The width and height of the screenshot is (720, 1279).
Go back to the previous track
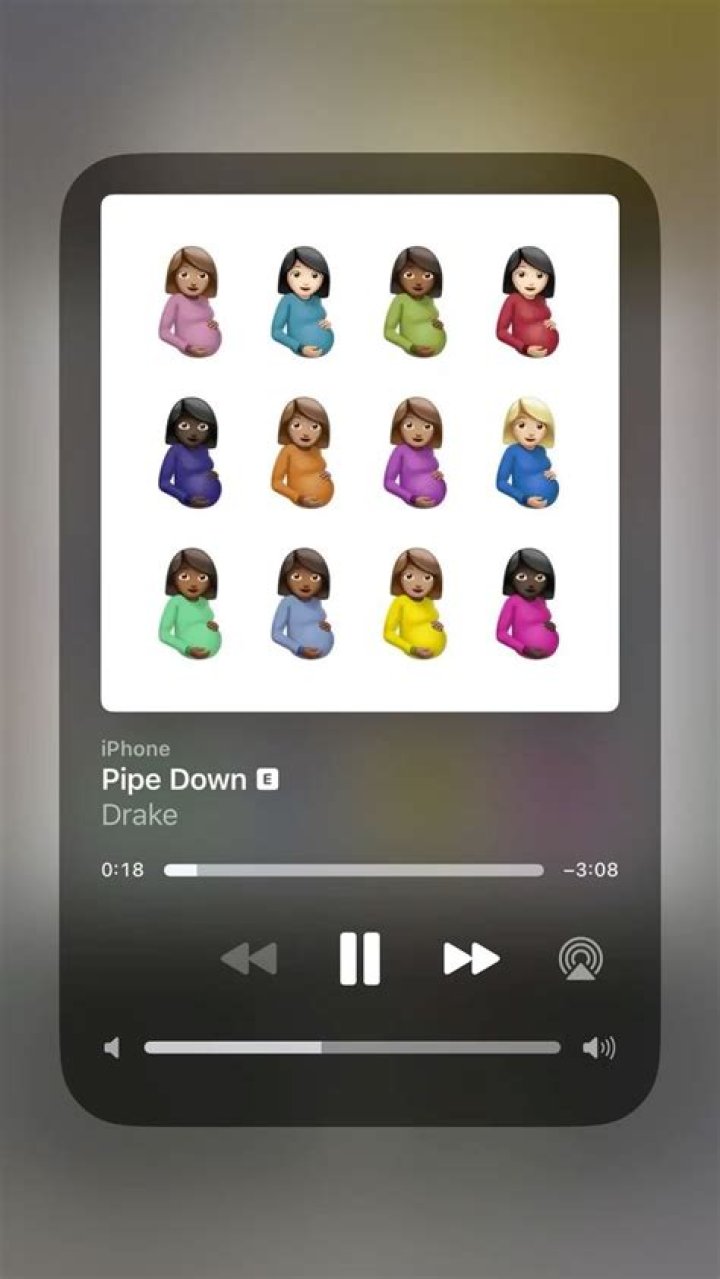(248, 958)
